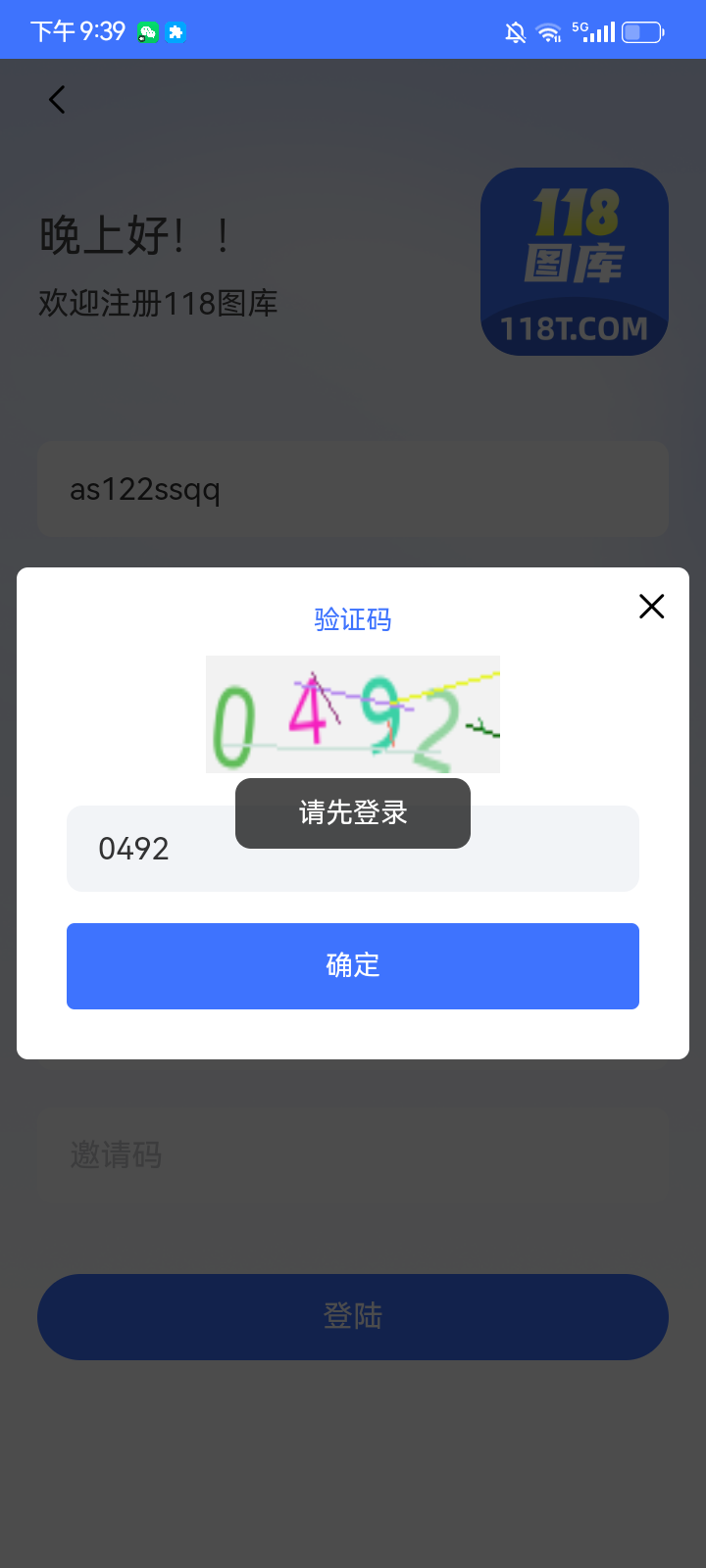This screenshot has width=706, height=1568.
Task: Tap the 欢迎注册118图库 welcome text
Action: coord(159,304)
